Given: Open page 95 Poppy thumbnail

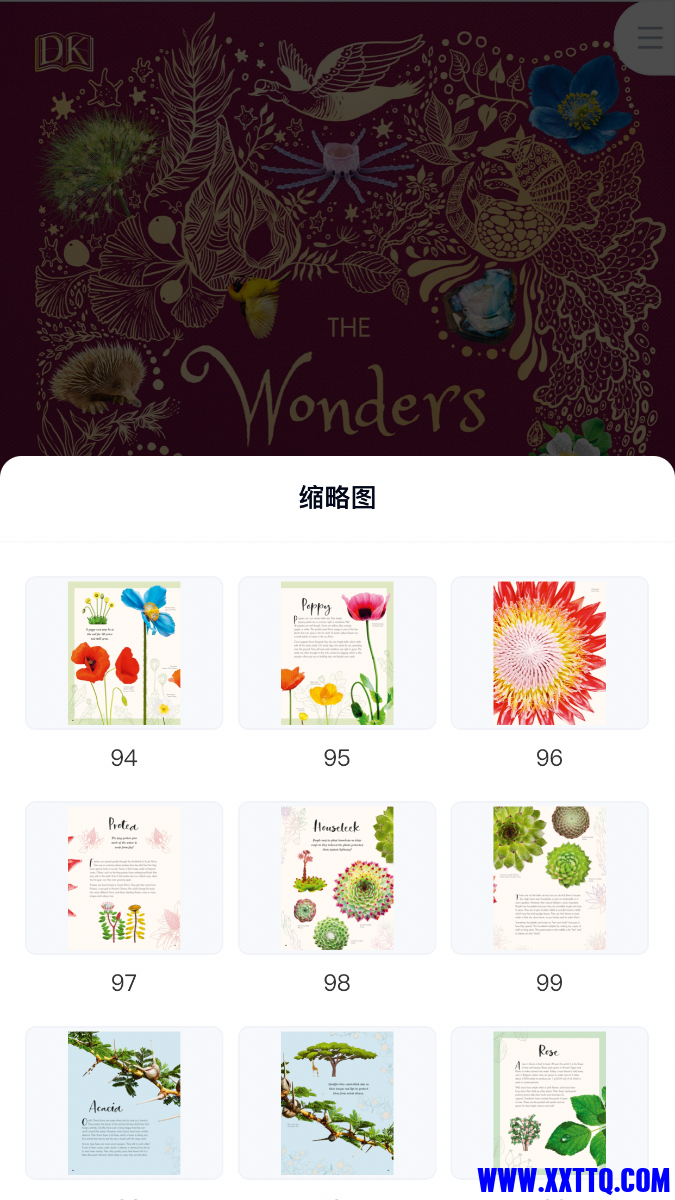Looking at the screenshot, I should pyautogui.click(x=337, y=653).
